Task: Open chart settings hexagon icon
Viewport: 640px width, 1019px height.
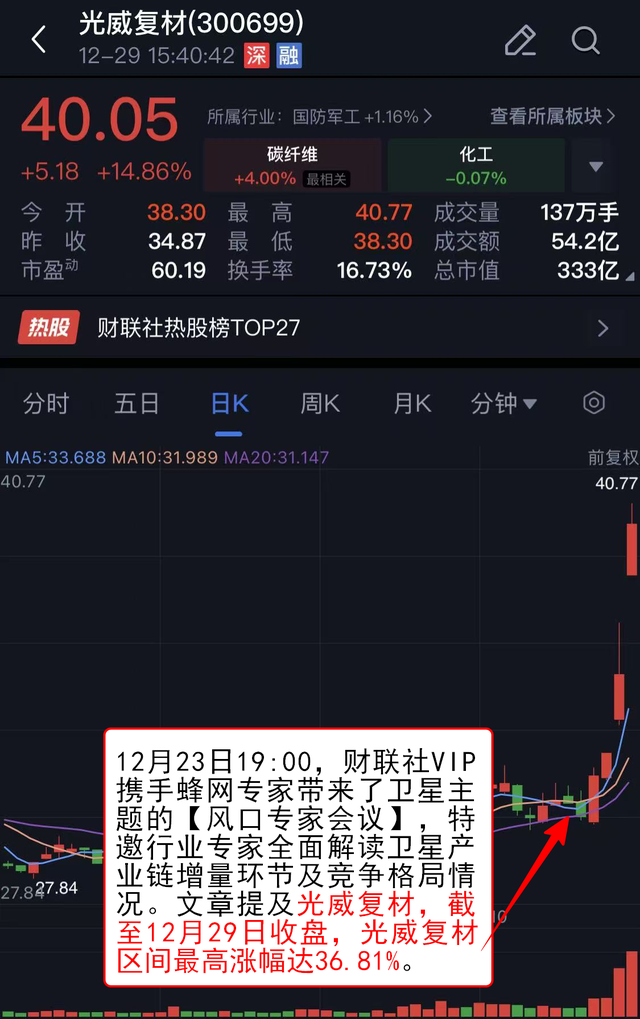Action: pyautogui.click(x=594, y=403)
